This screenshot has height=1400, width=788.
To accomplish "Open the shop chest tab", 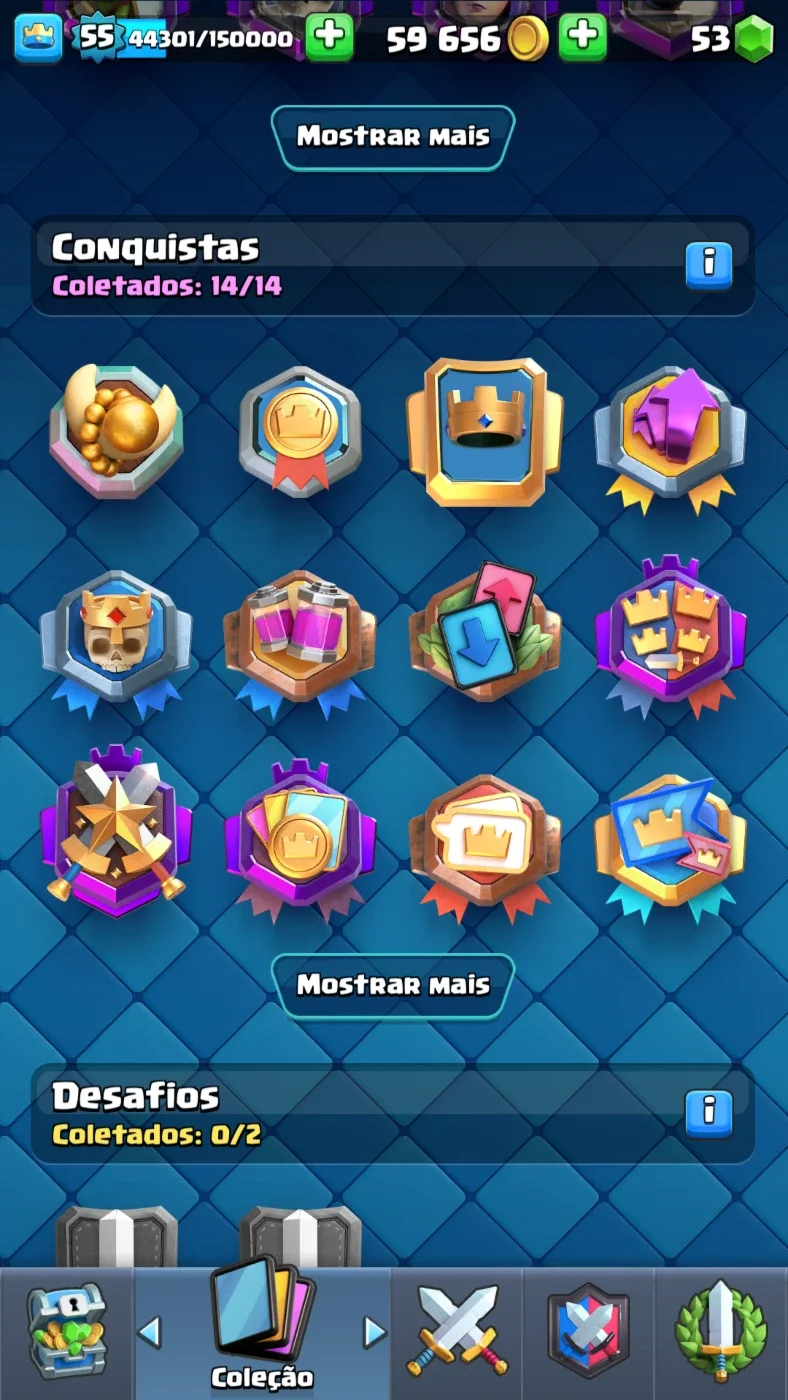I will [x=66, y=1334].
